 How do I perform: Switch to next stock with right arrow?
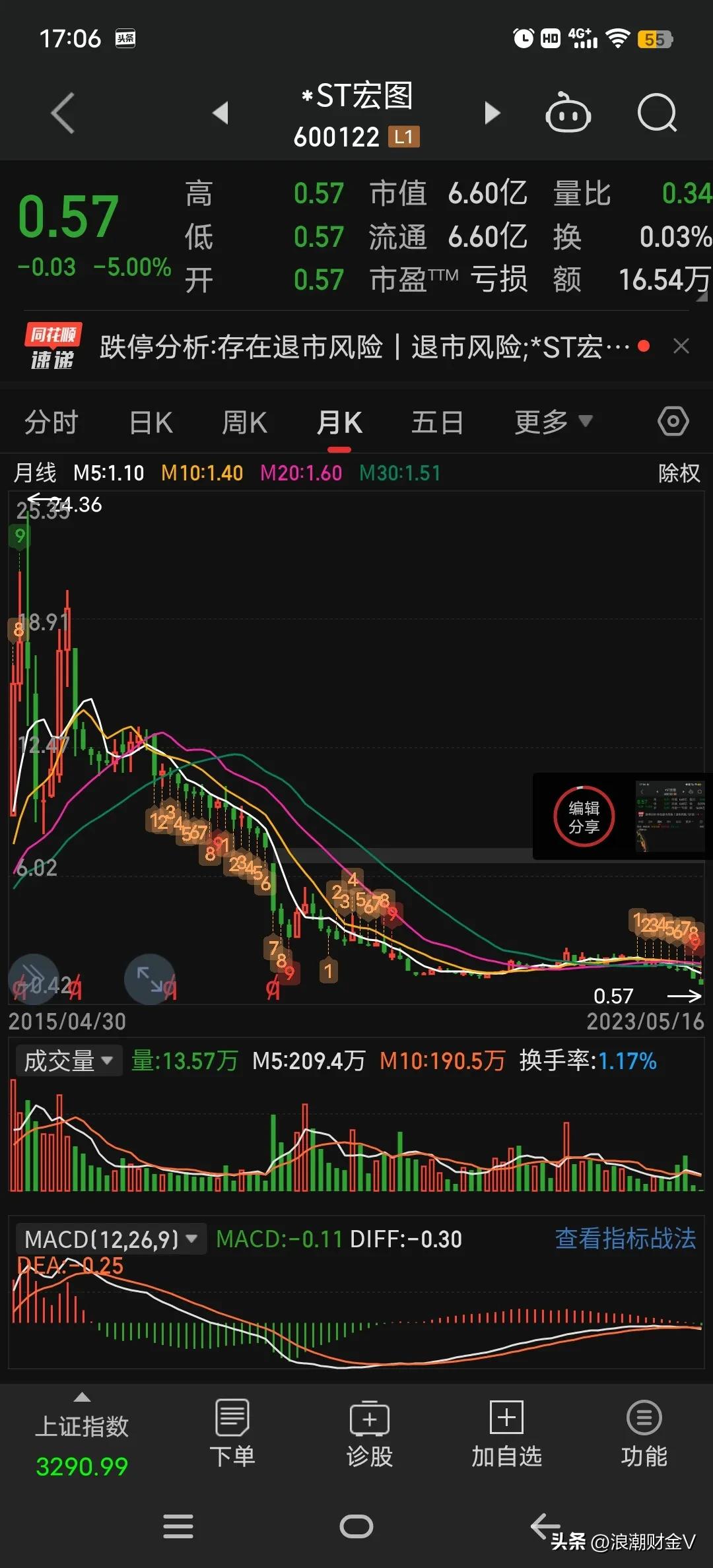(492, 113)
